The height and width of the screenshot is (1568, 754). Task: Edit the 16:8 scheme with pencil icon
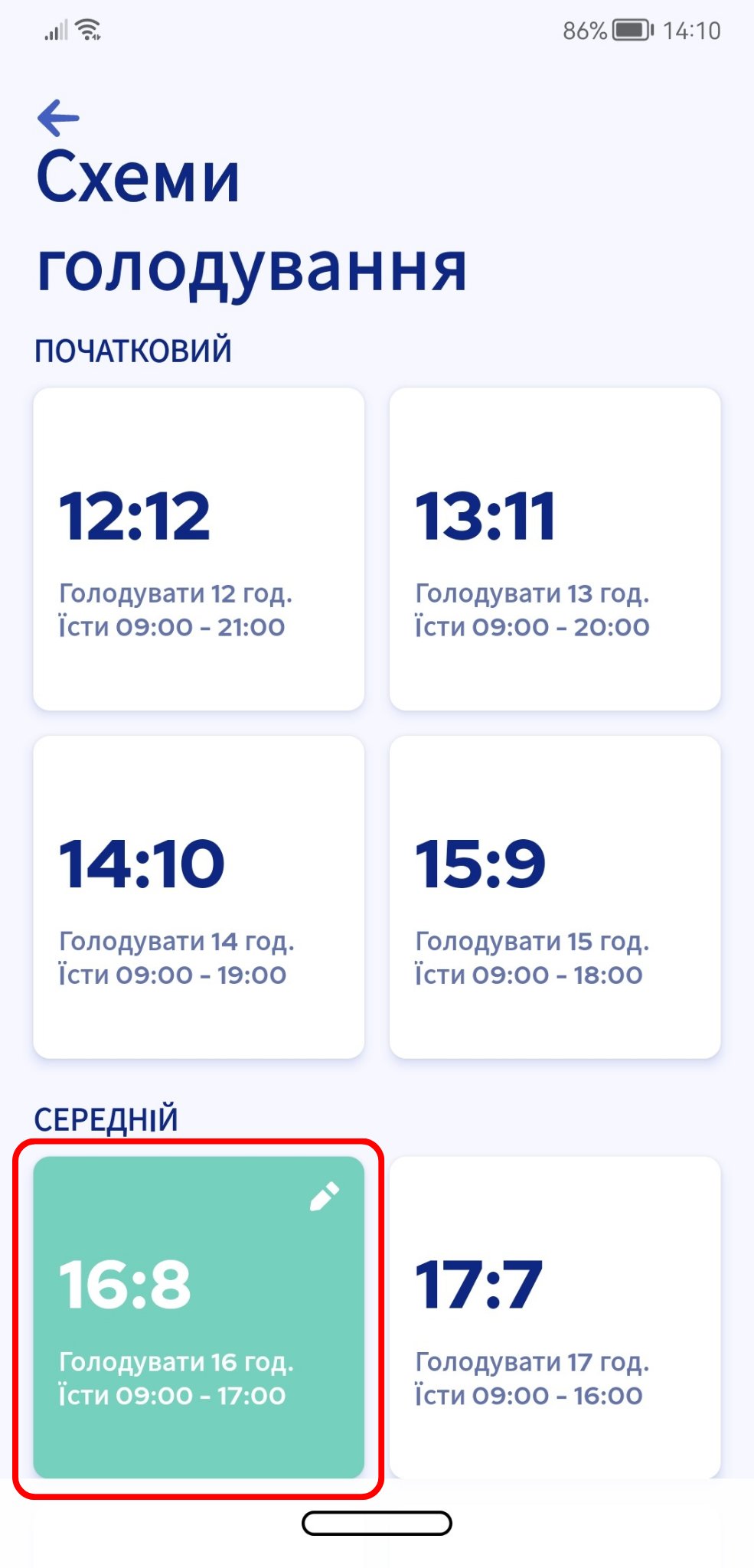pyautogui.click(x=325, y=1197)
